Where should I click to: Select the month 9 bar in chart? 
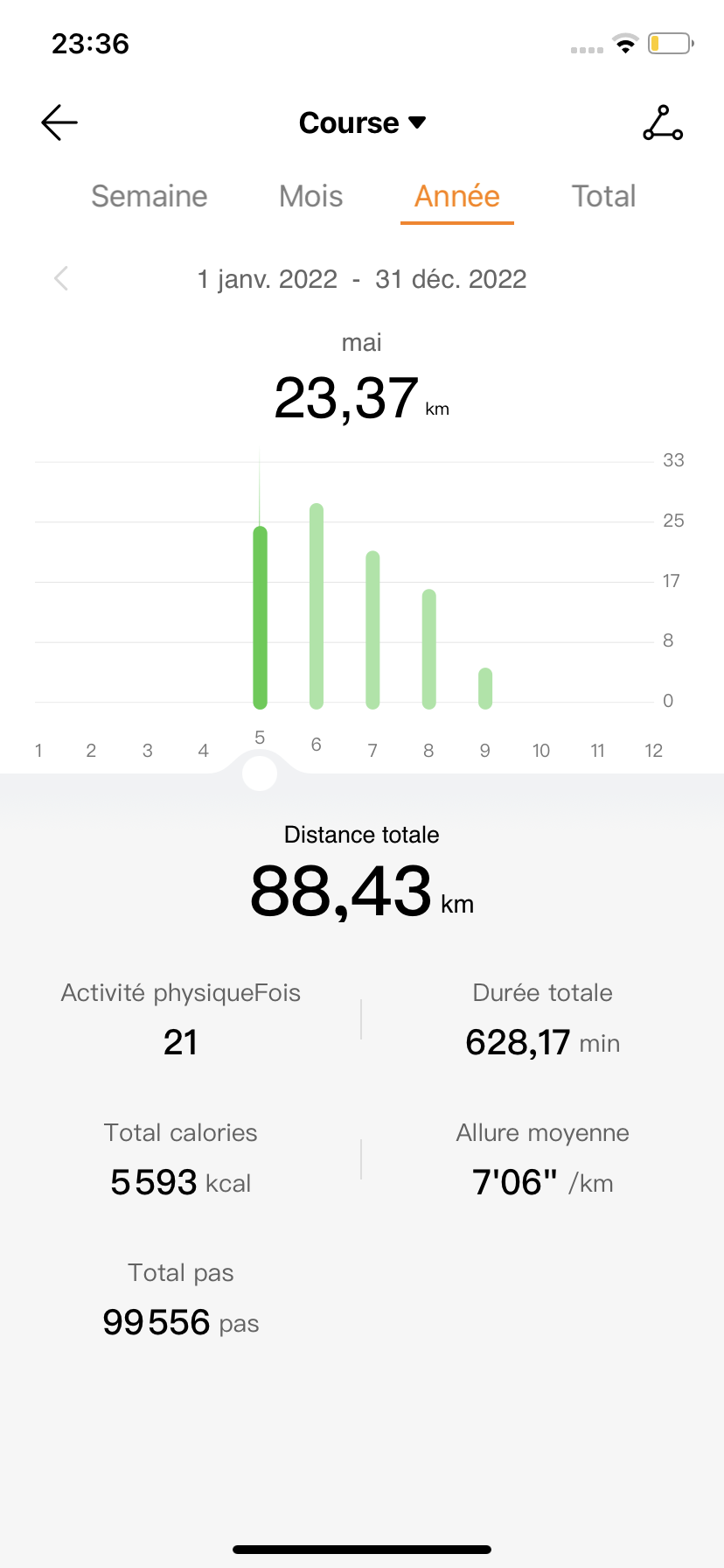pos(485,688)
